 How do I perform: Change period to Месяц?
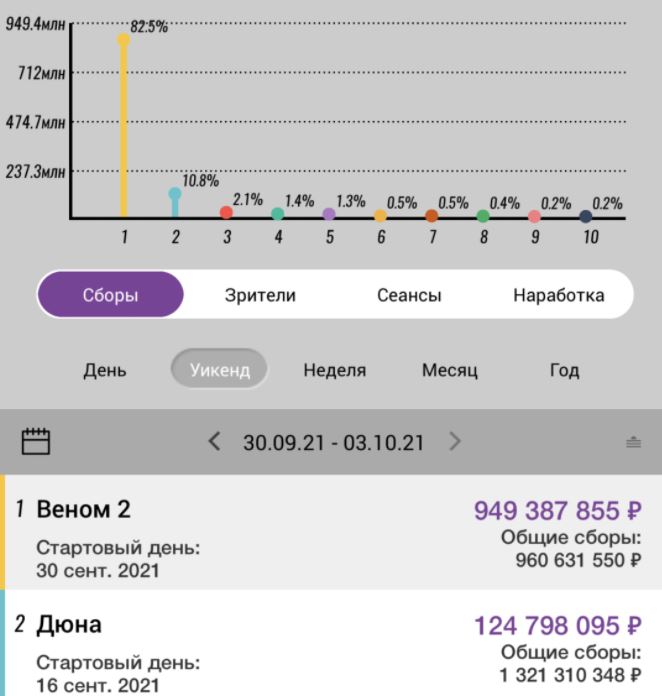click(x=449, y=370)
